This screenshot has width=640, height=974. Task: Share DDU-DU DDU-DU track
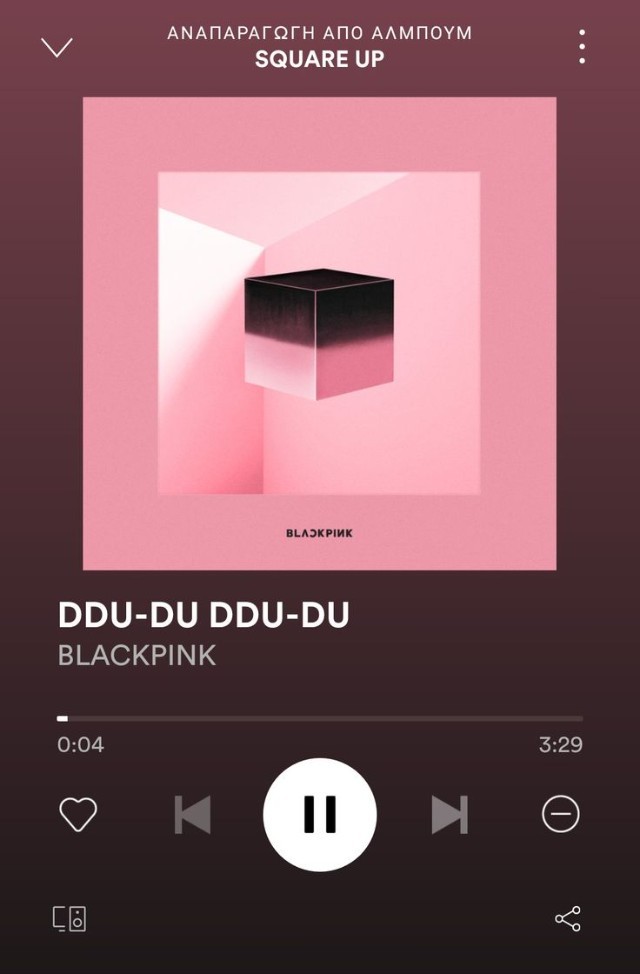(568, 919)
